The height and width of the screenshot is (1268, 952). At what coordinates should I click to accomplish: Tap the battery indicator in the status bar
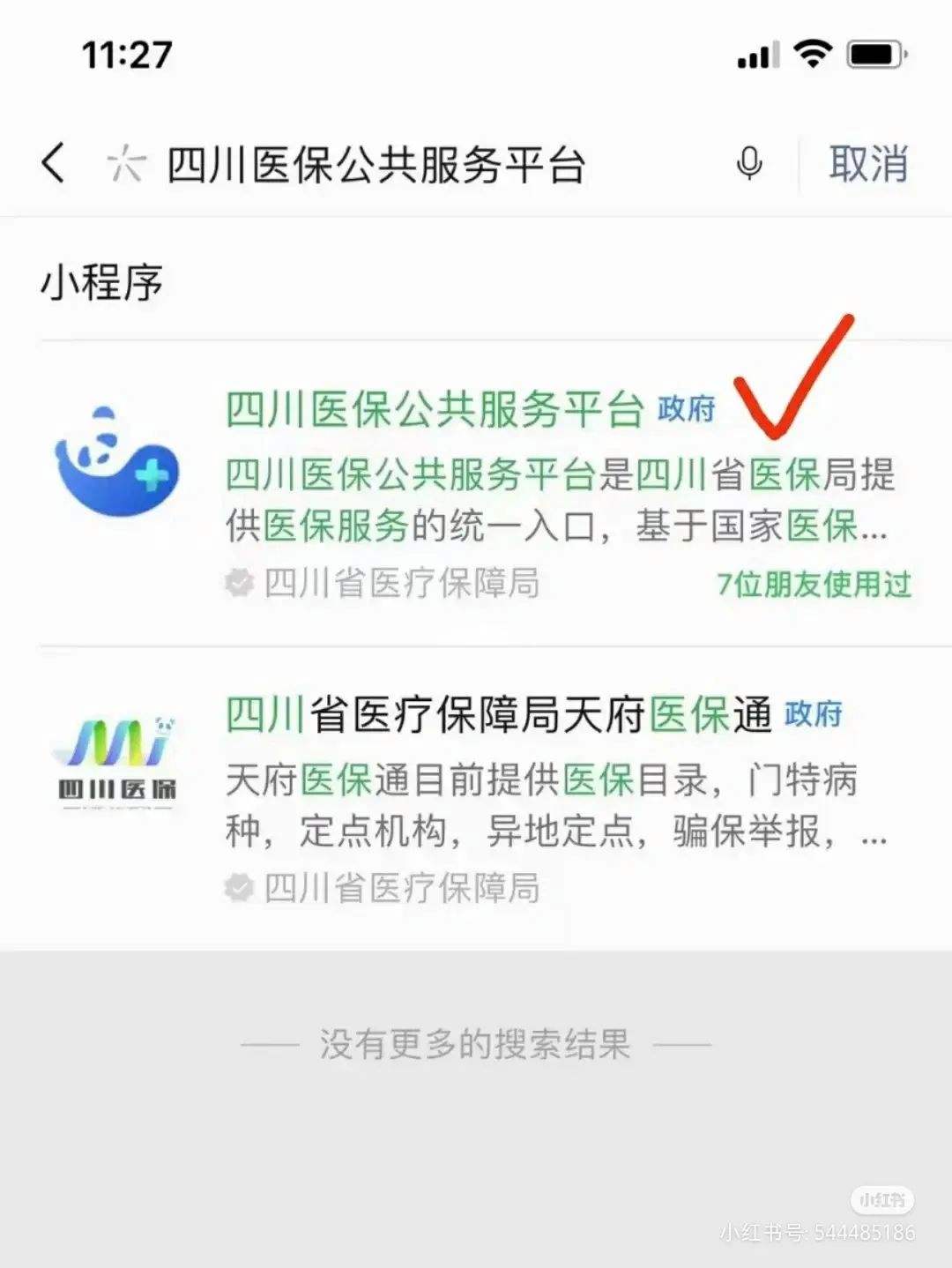(872, 55)
